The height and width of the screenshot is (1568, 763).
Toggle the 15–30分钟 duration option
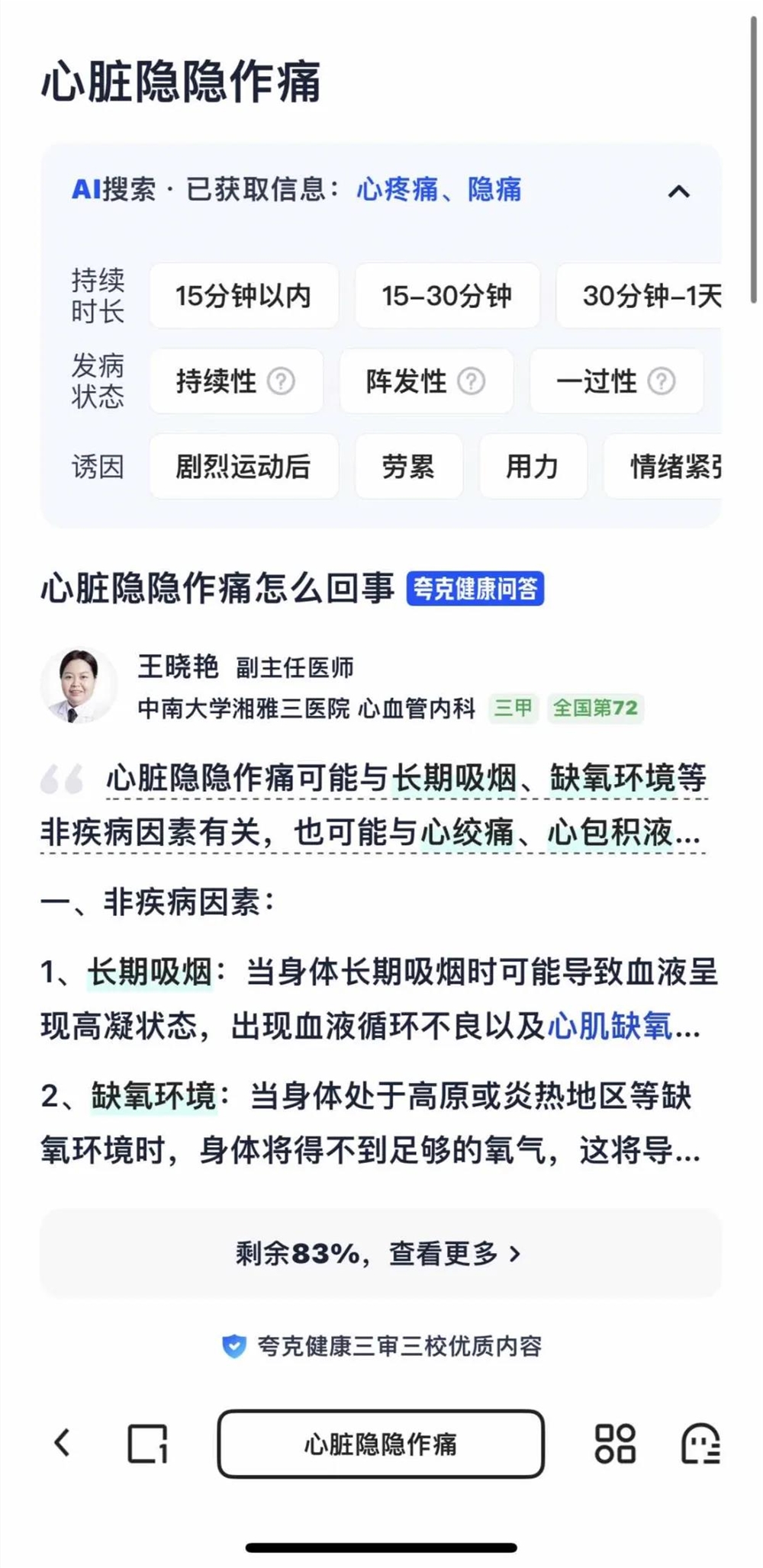click(447, 297)
